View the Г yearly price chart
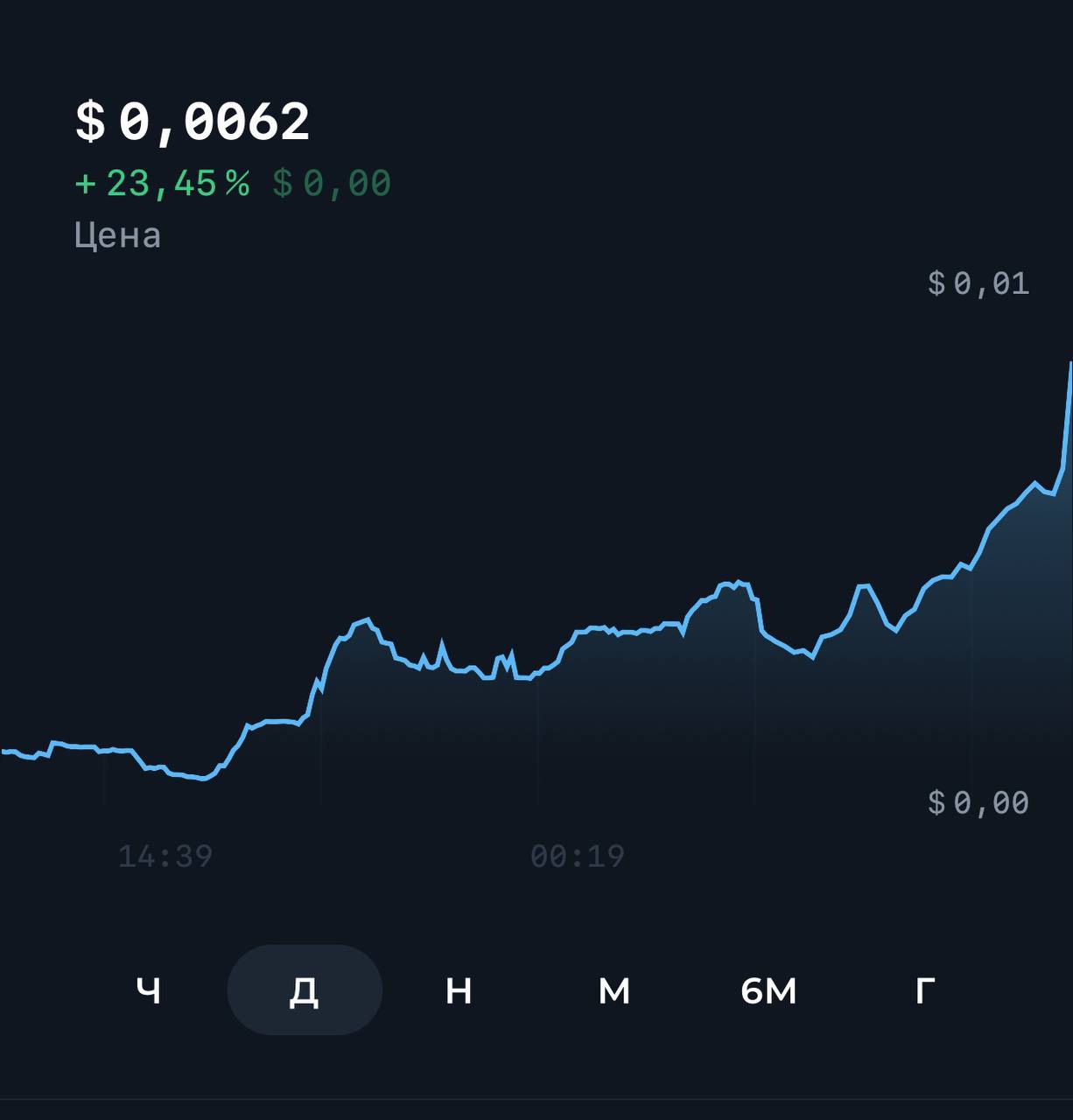The width and height of the screenshot is (1073, 1120). click(x=924, y=990)
